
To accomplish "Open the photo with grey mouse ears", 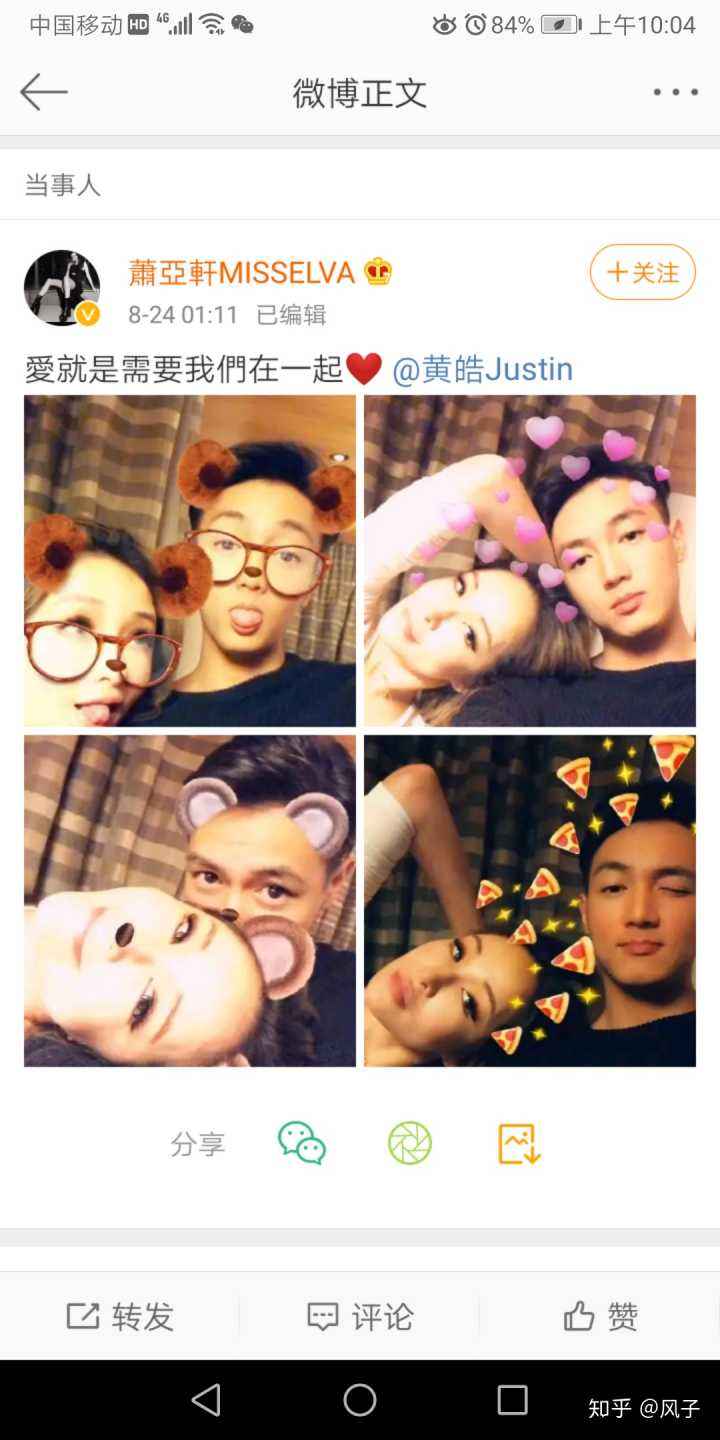I will [190, 900].
